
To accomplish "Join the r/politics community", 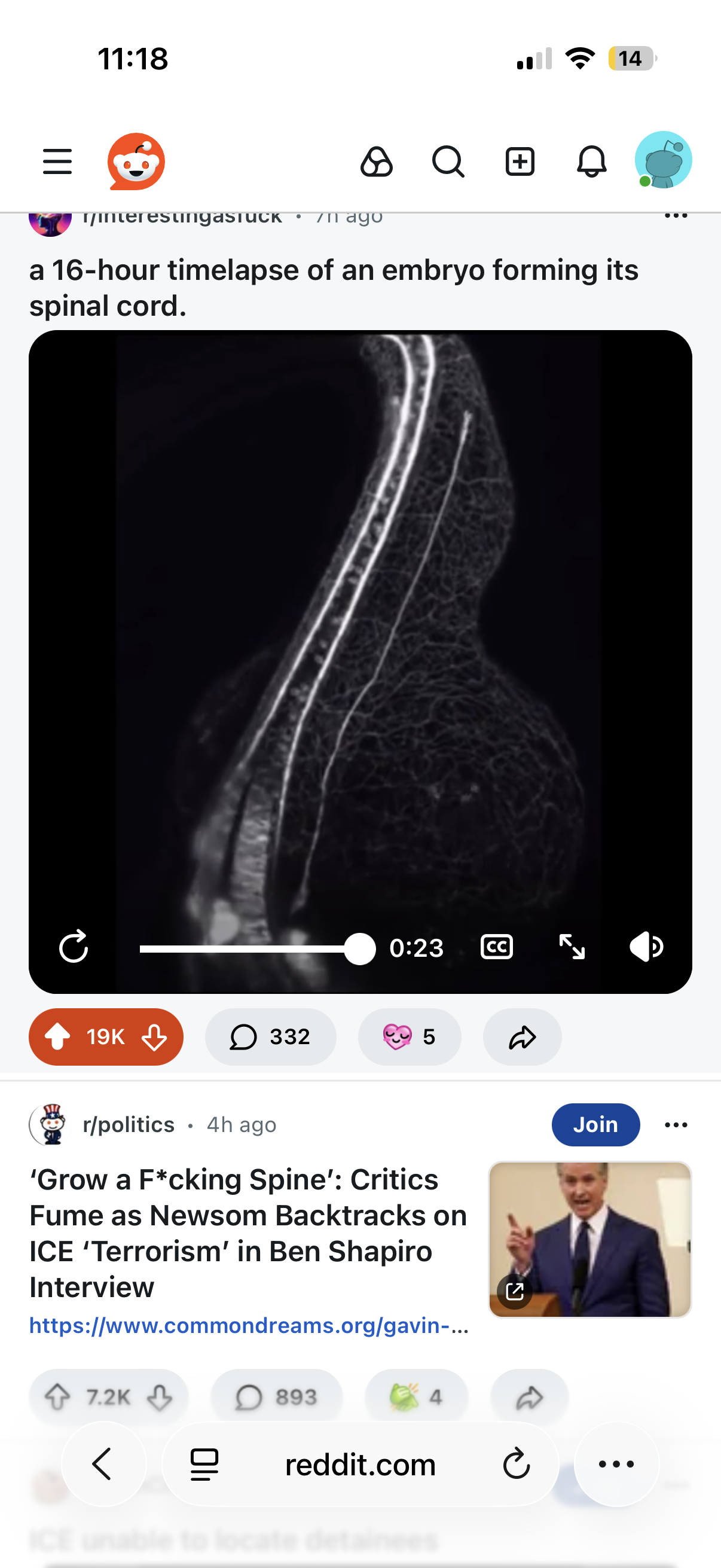I will coord(595,1124).
